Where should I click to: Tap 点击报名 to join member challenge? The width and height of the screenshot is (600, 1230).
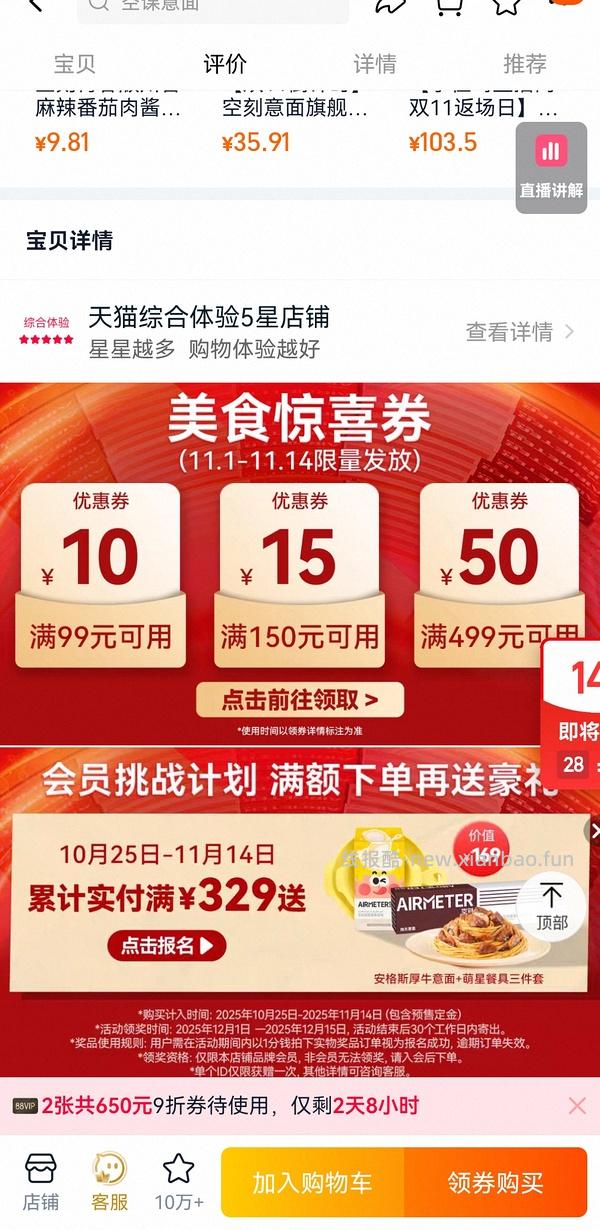(x=167, y=945)
